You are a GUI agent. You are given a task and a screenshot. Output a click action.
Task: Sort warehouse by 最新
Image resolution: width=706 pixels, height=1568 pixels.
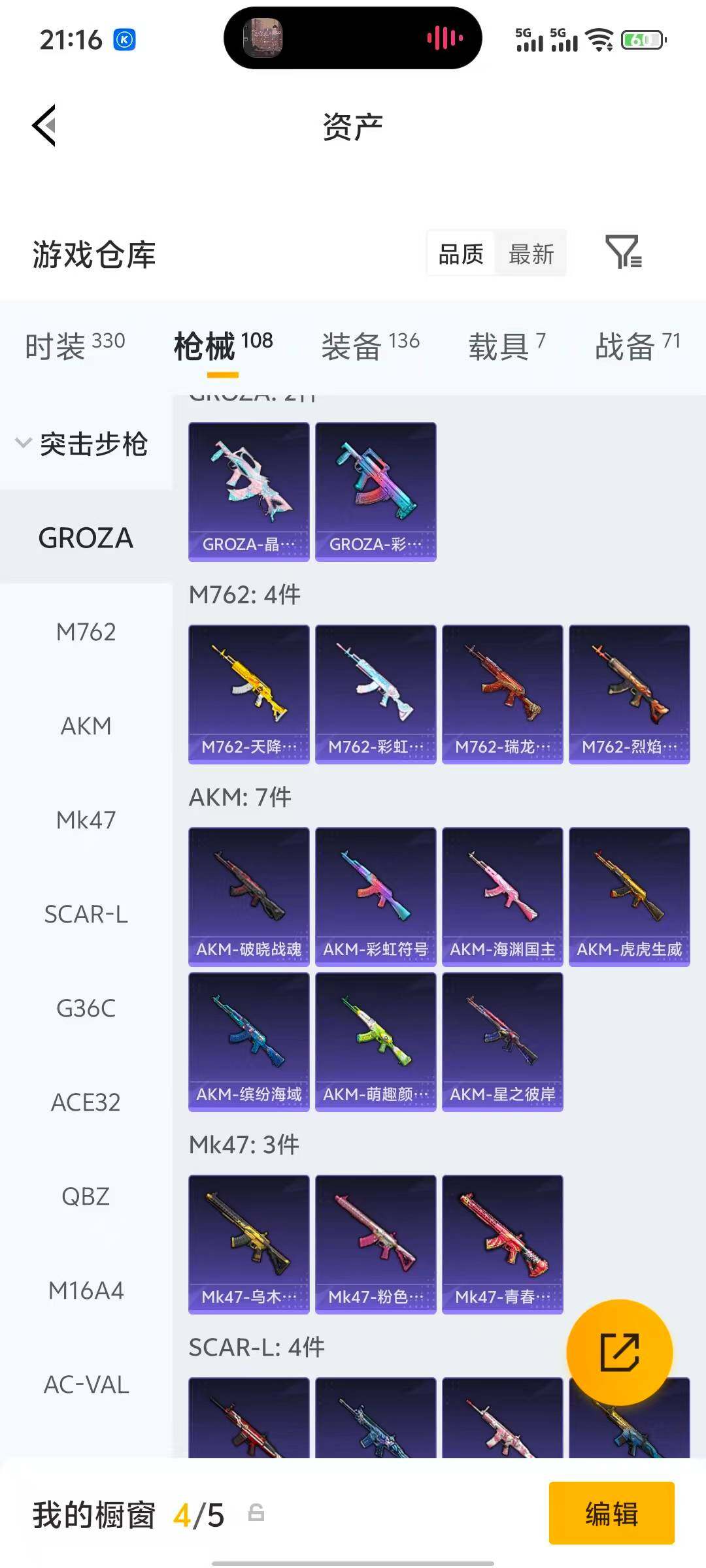click(x=531, y=254)
